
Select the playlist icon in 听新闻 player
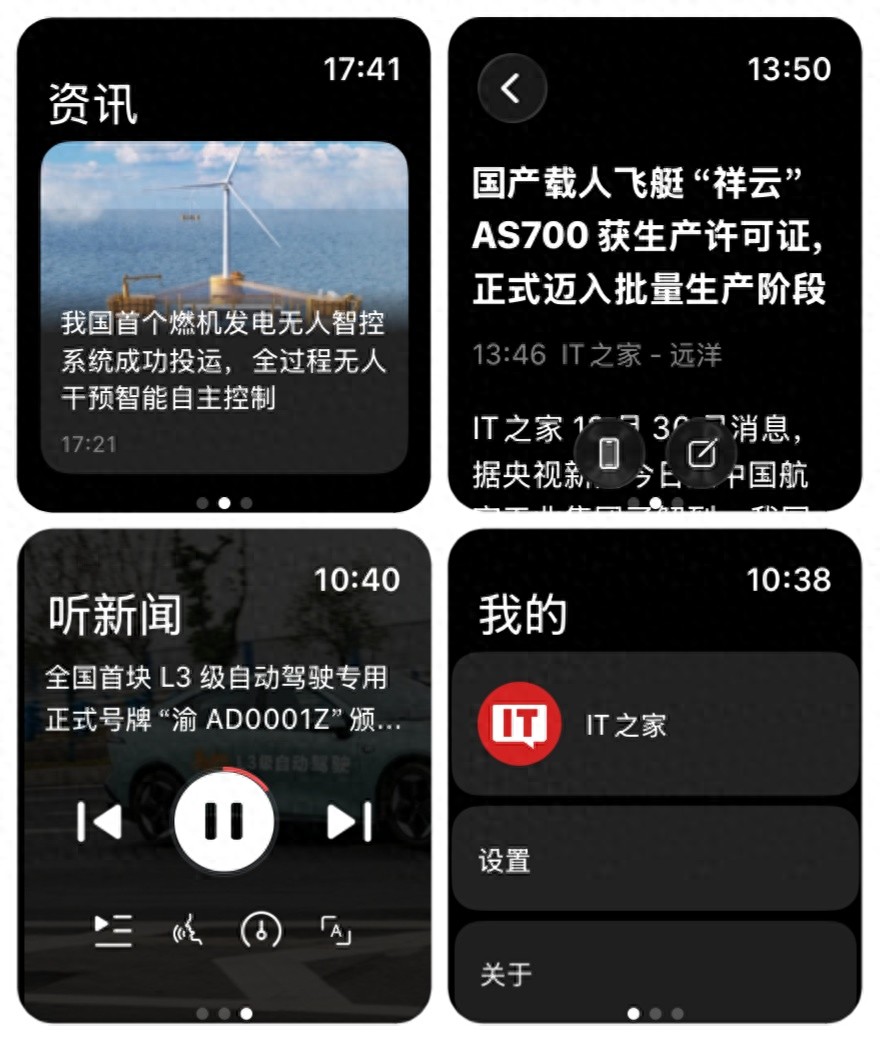[x=114, y=931]
